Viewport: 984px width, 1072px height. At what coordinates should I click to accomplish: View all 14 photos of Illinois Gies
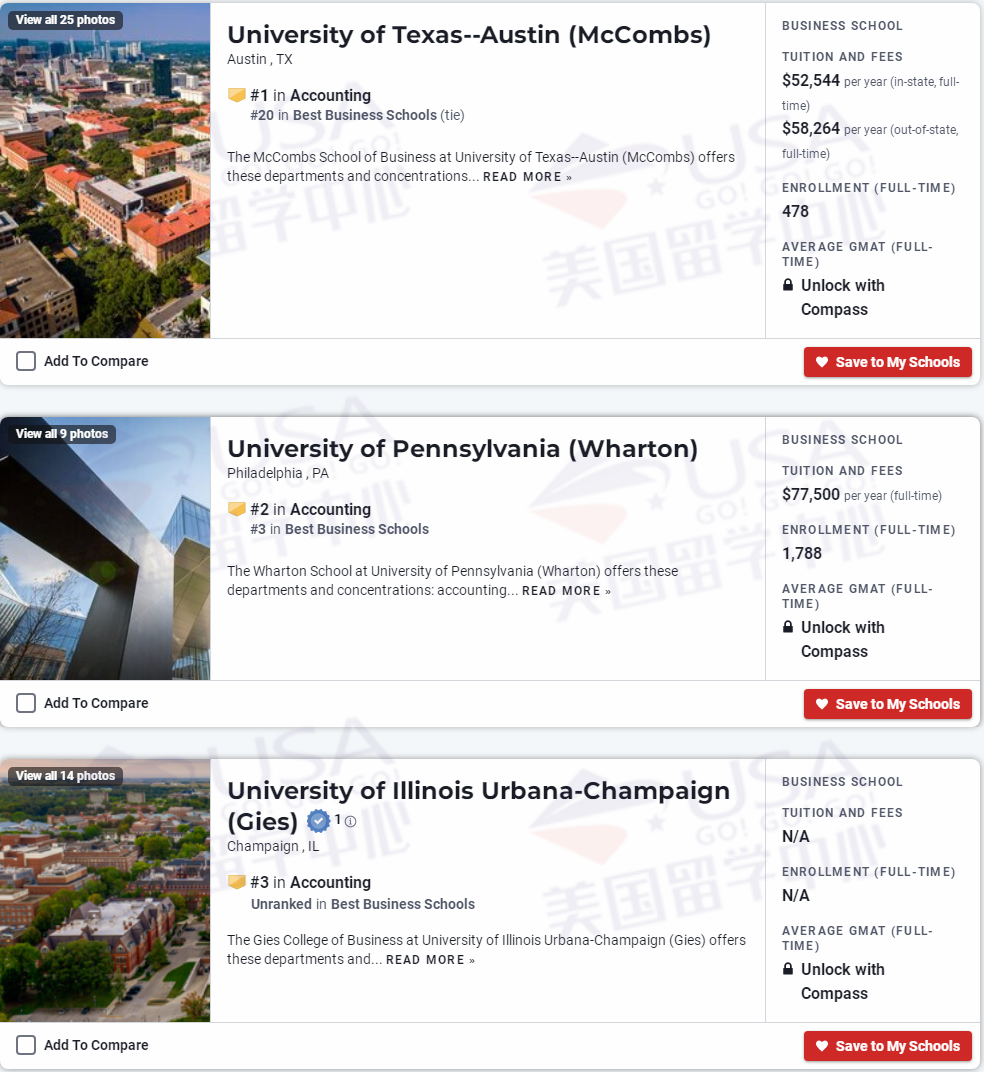65,776
